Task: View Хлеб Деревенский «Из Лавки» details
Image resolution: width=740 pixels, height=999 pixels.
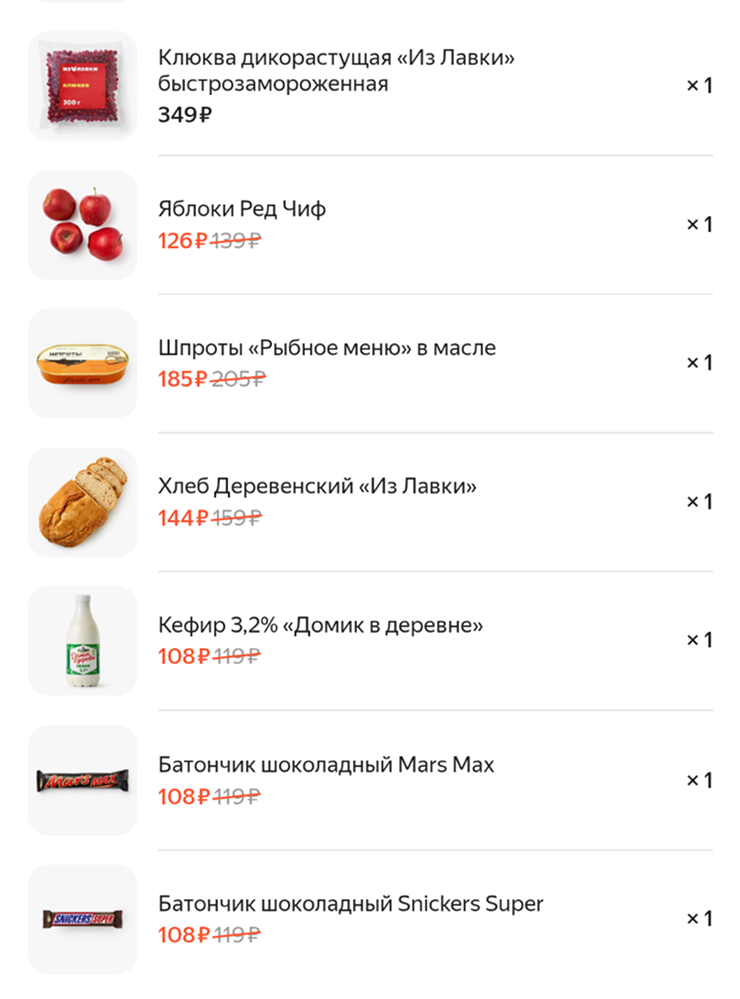Action: pyautogui.click(x=317, y=487)
